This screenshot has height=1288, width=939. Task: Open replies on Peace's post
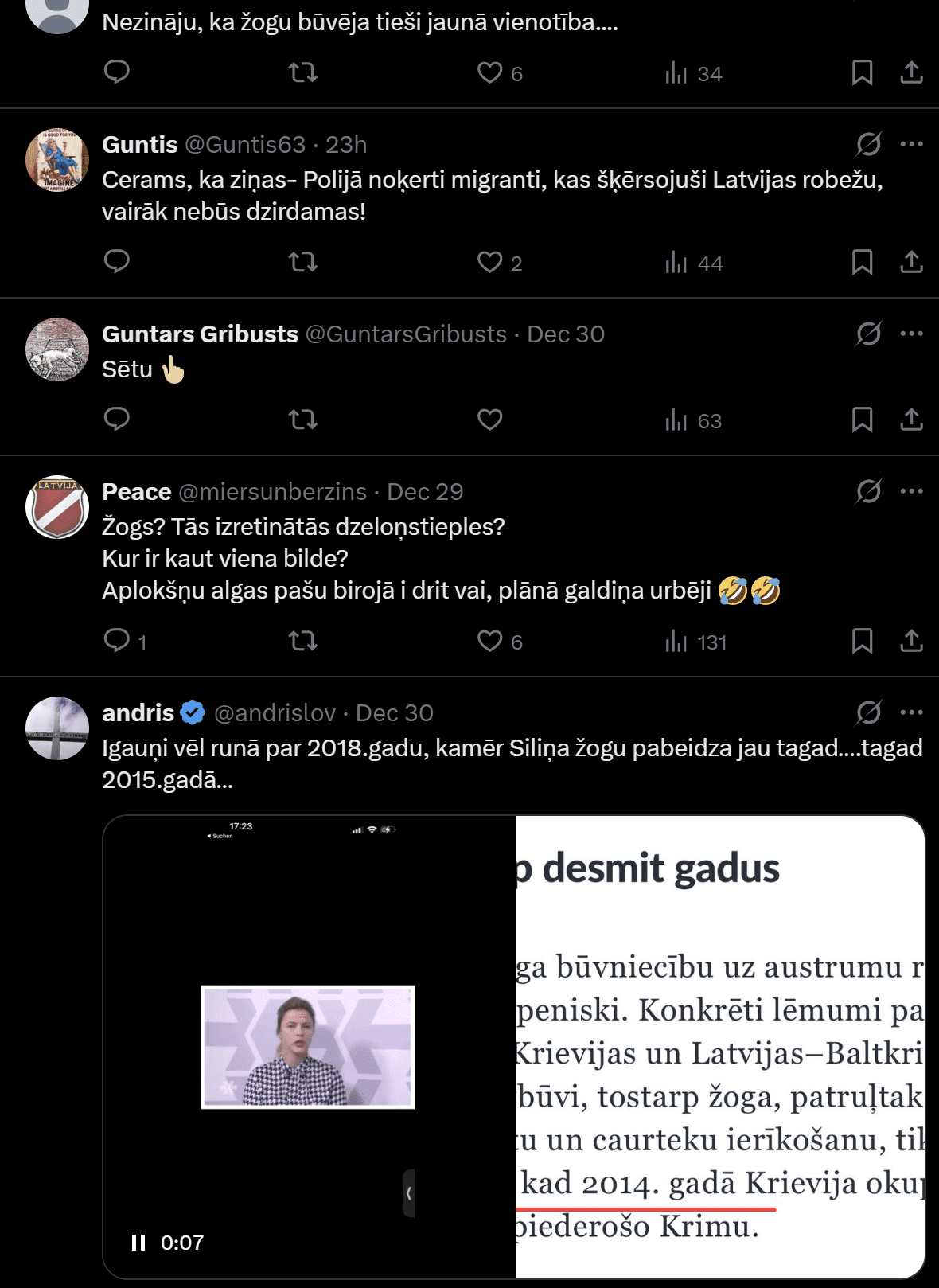tap(117, 641)
